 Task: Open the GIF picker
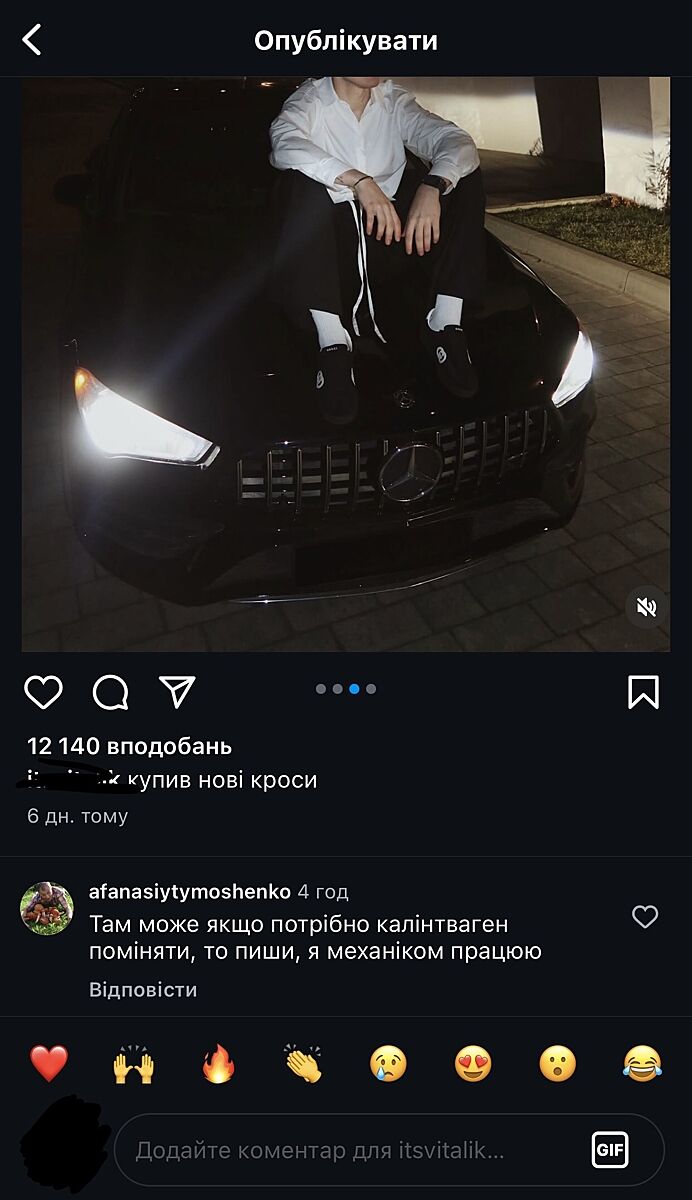tap(610, 1150)
